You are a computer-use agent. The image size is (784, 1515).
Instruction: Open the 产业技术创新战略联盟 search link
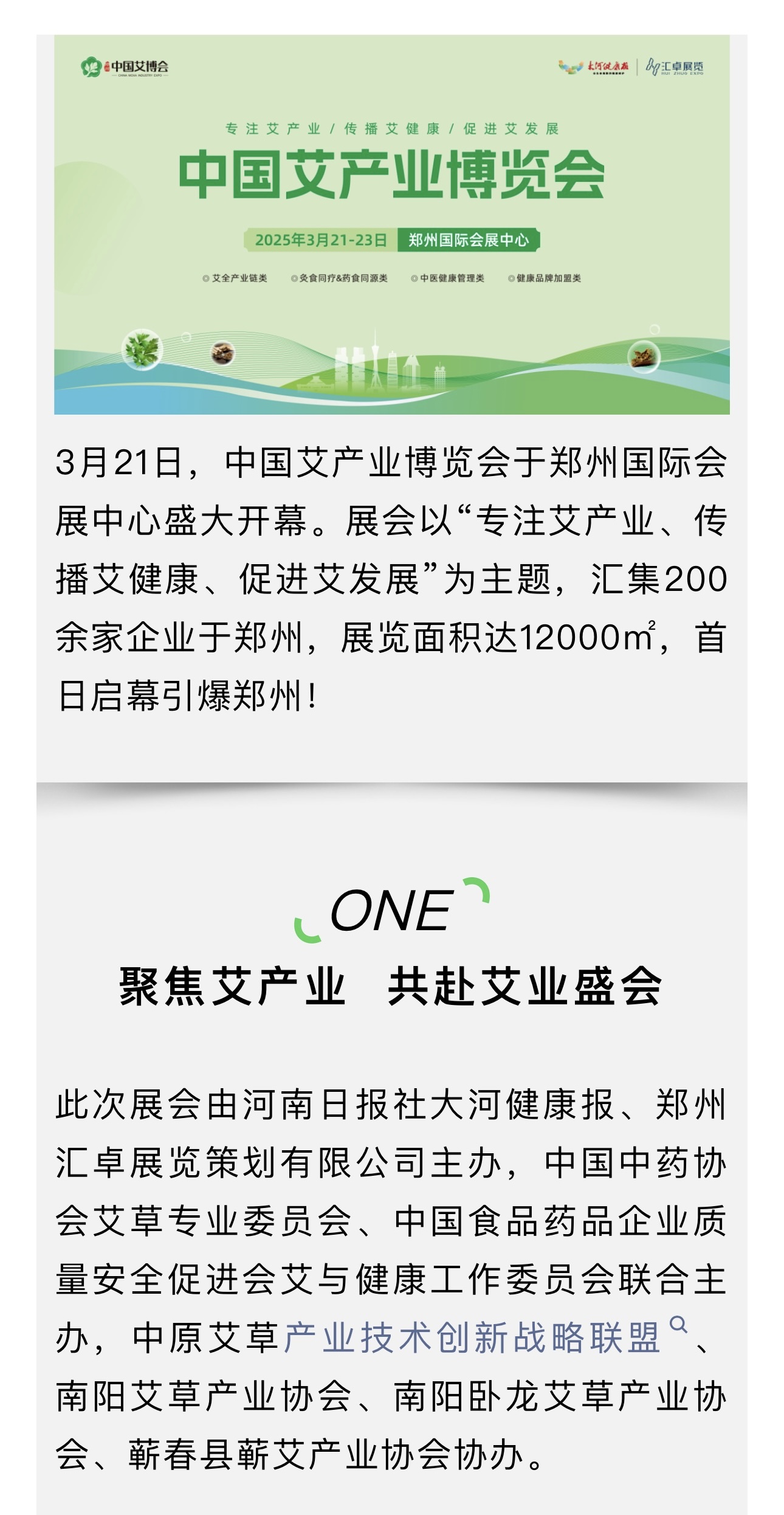pos(472,1337)
